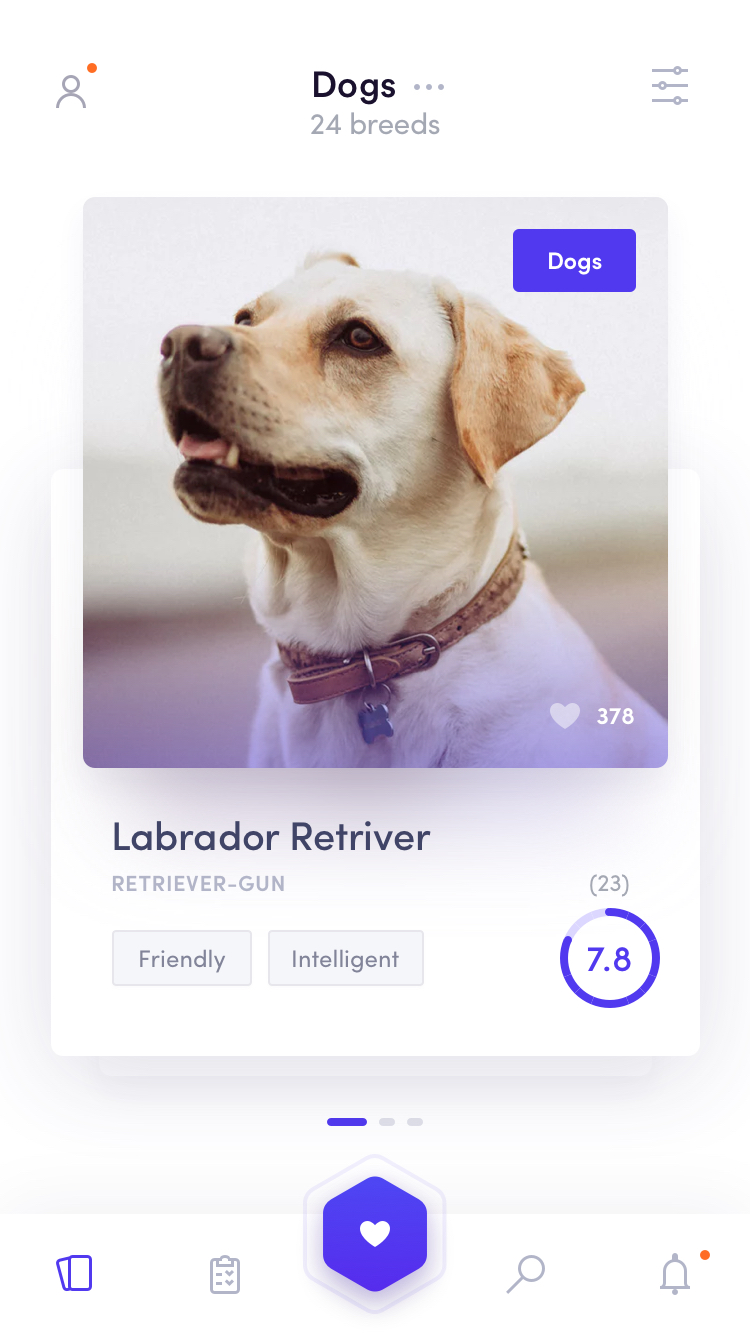Open the user profile icon
Viewport: 750px width, 1334px height.
71,91
